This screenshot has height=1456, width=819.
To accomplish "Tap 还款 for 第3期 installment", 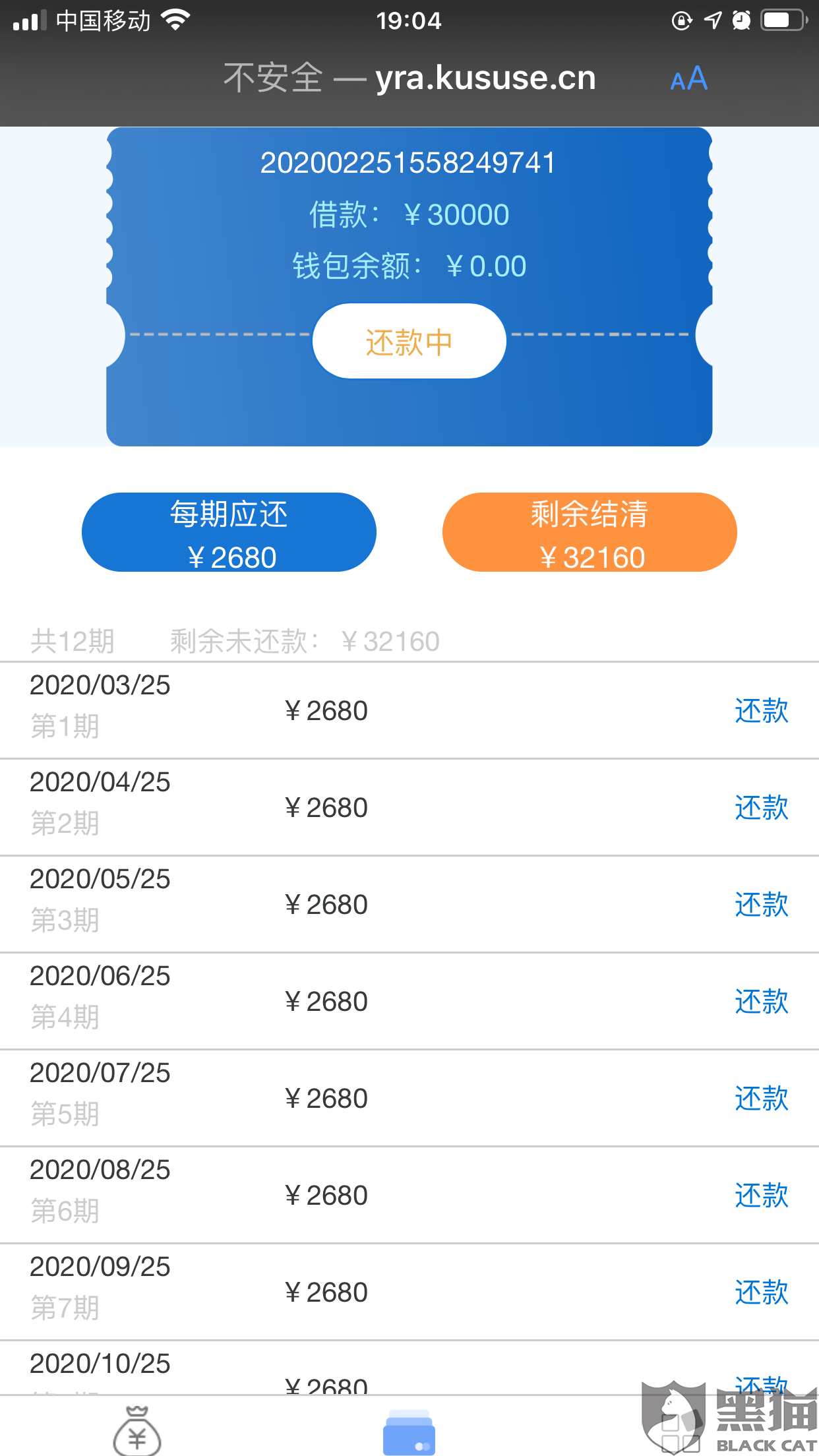I will 761,905.
